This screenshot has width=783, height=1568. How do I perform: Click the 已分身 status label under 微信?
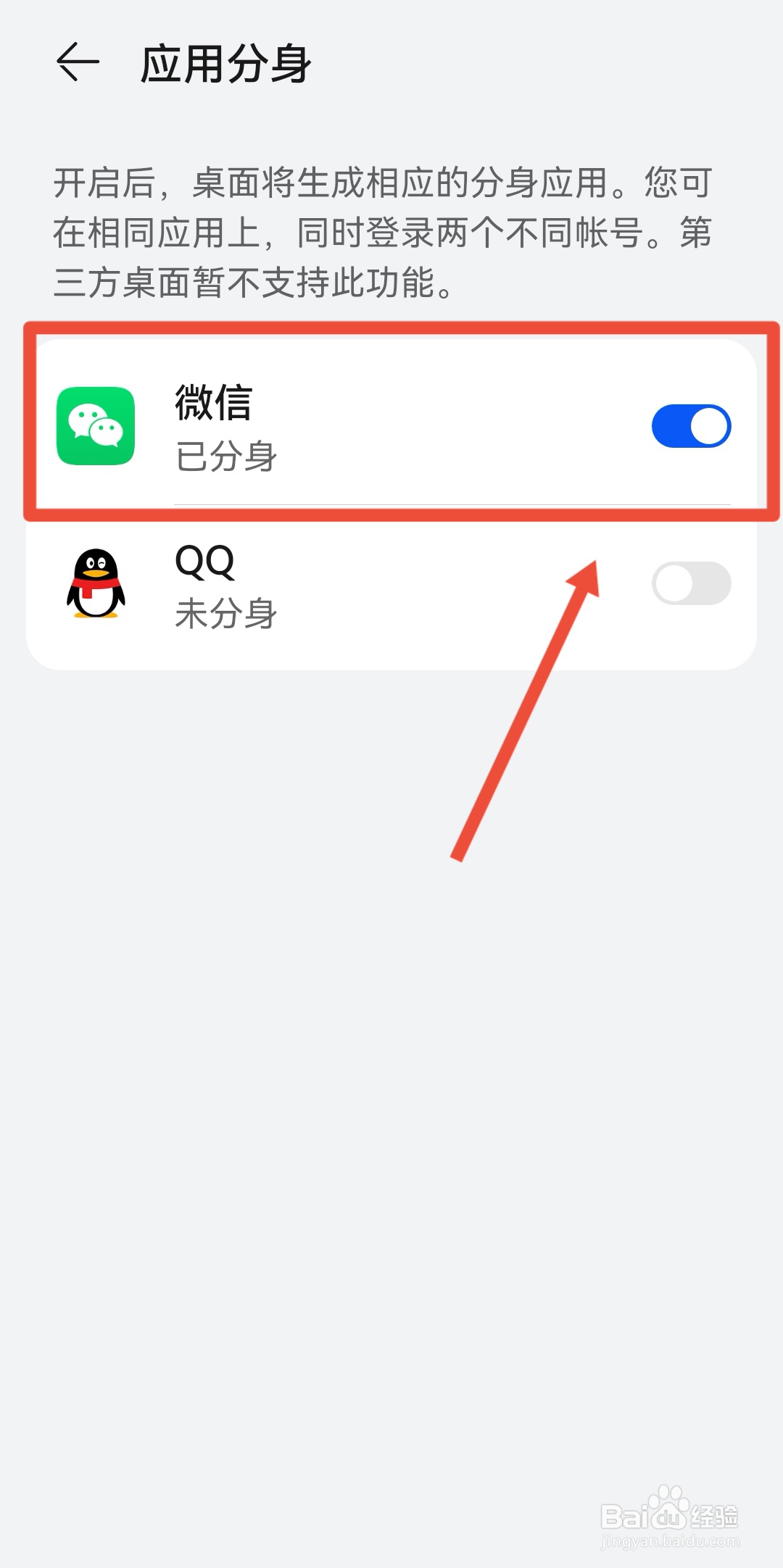(x=227, y=458)
